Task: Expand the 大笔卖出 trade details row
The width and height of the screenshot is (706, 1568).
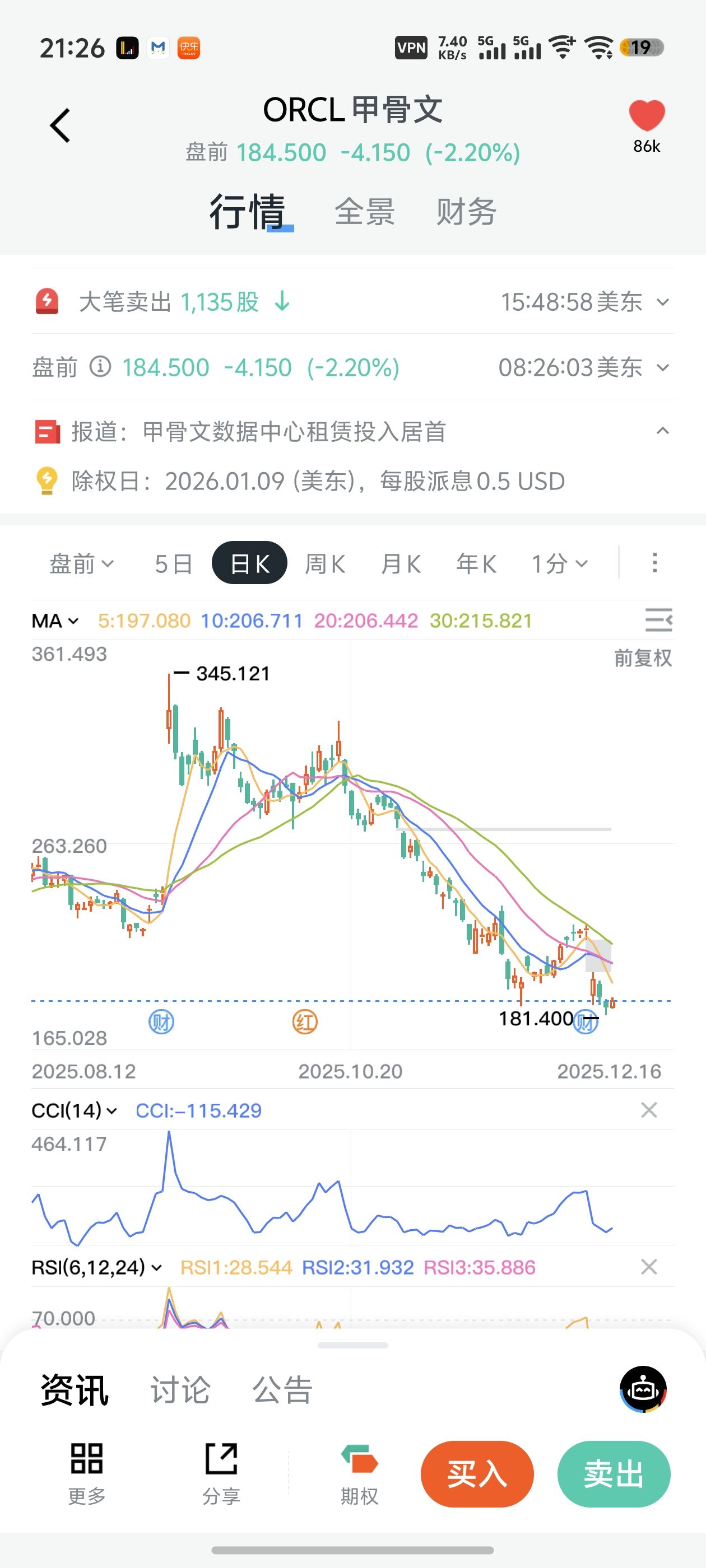Action: pyautogui.click(x=663, y=302)
